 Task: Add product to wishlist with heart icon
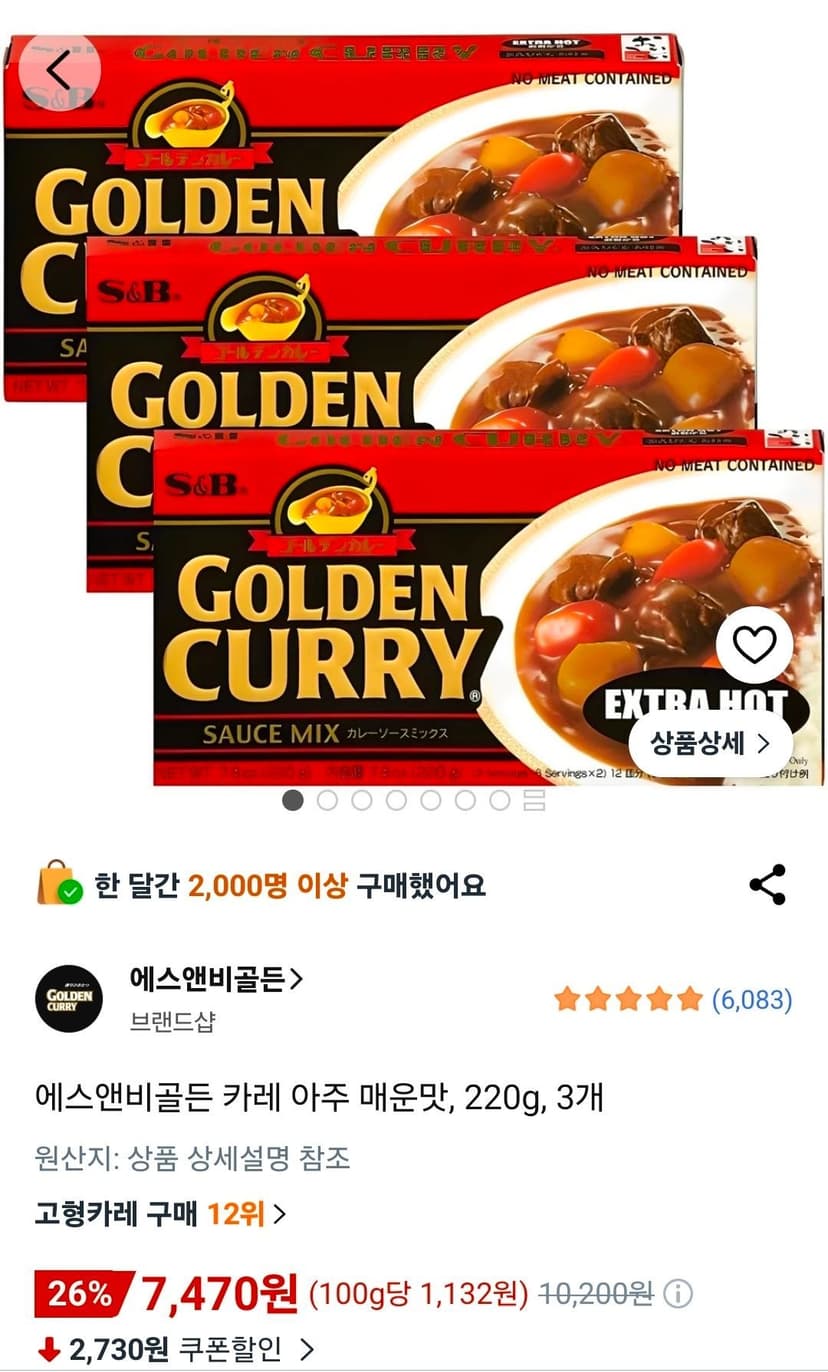point(754,646)
